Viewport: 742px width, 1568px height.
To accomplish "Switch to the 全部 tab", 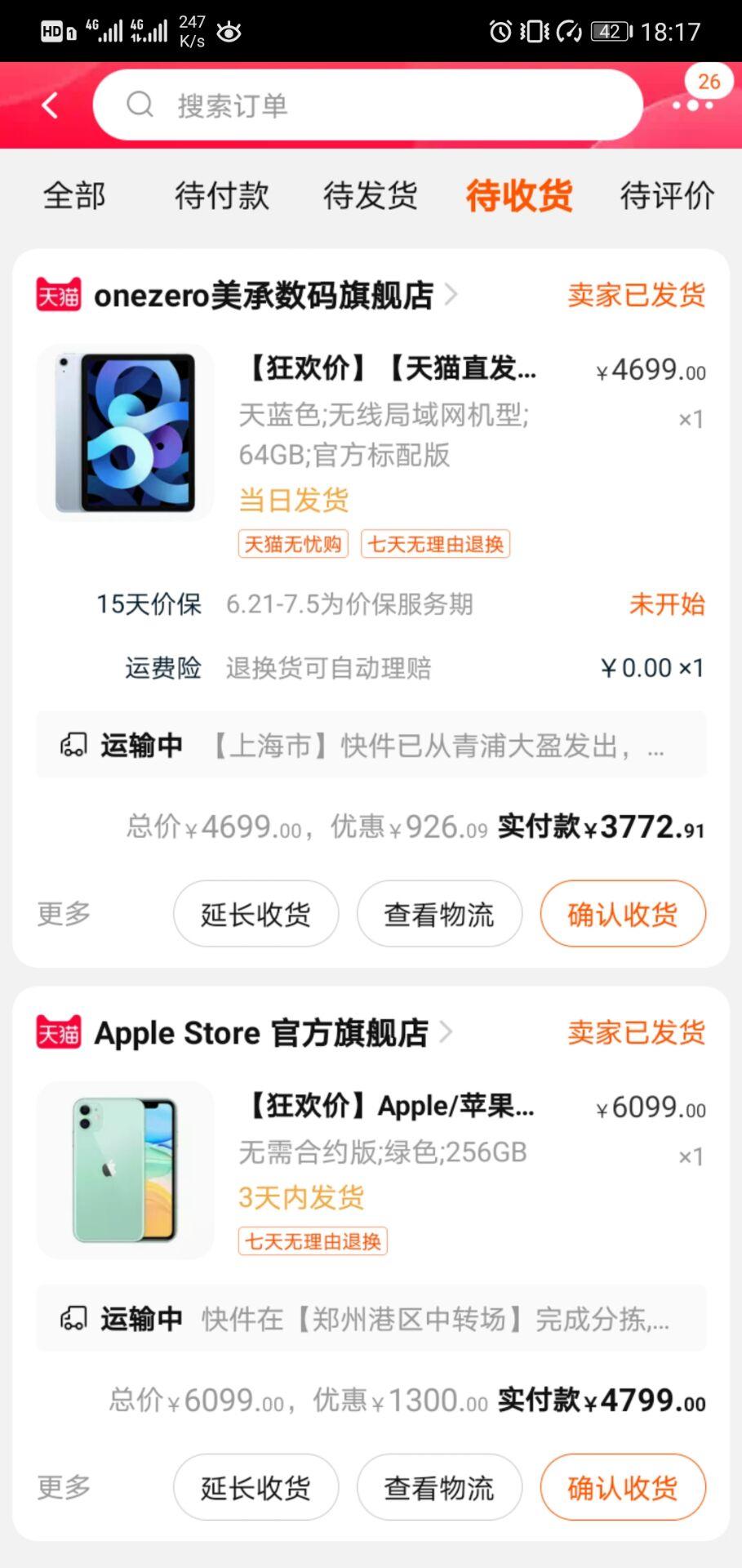I will click(74, 196).
